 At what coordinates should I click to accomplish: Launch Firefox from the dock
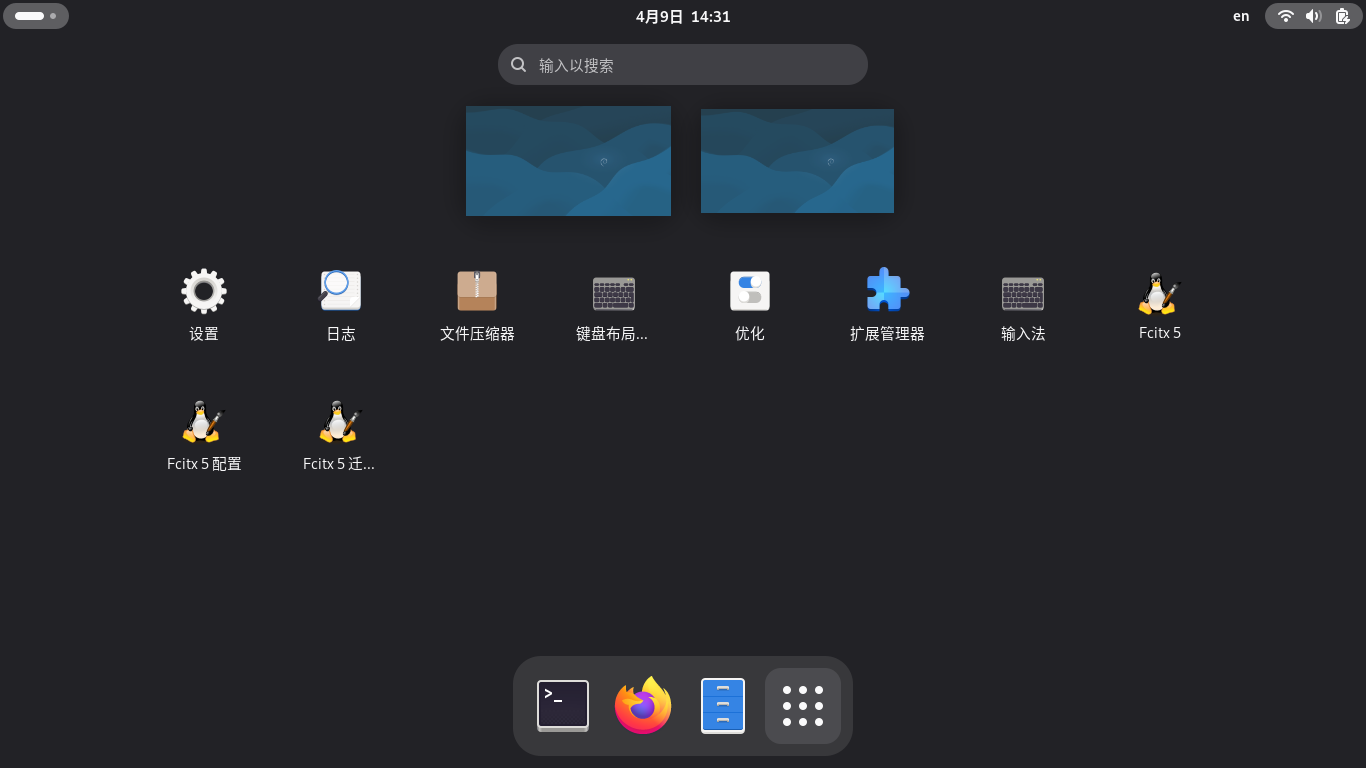click(643, 706)
